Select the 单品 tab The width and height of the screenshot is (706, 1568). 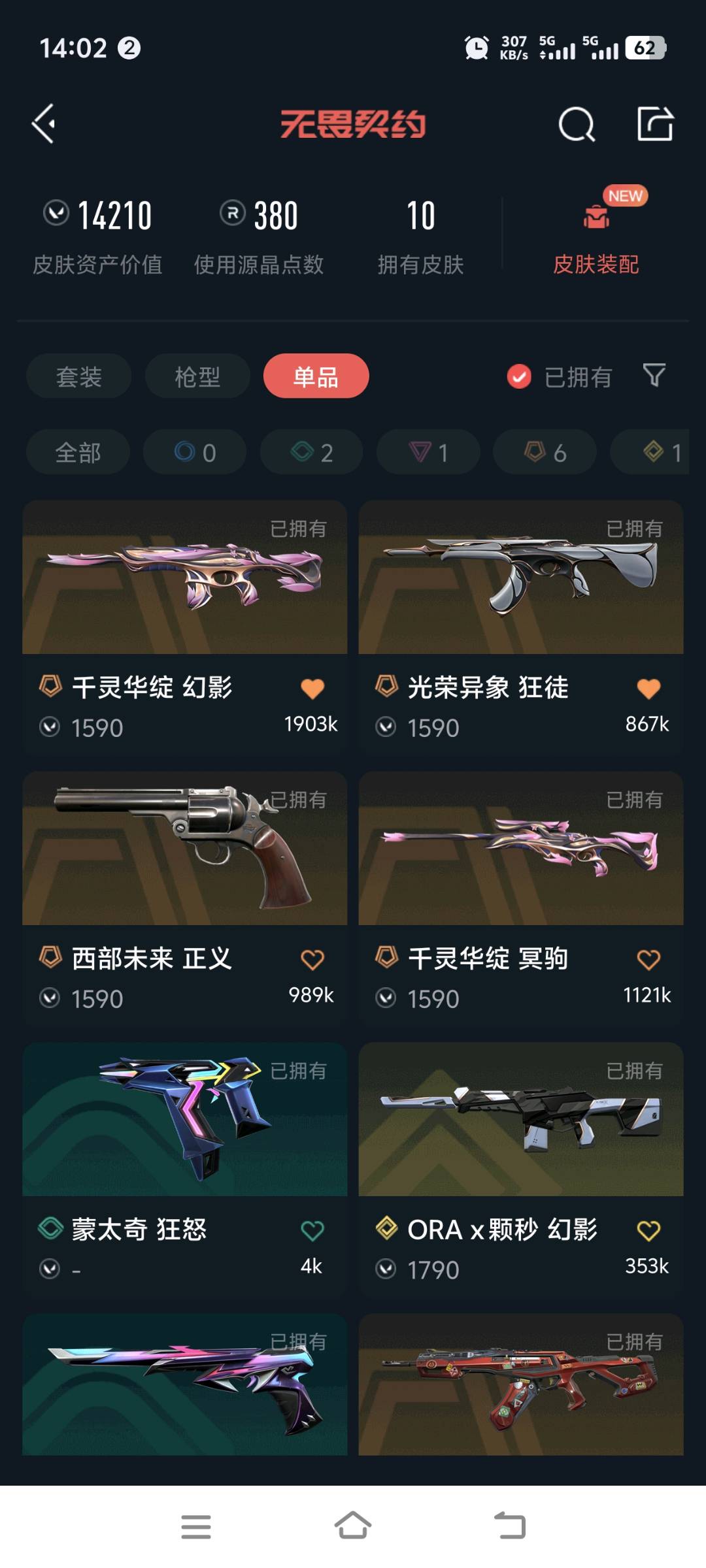tap(316, 376)
